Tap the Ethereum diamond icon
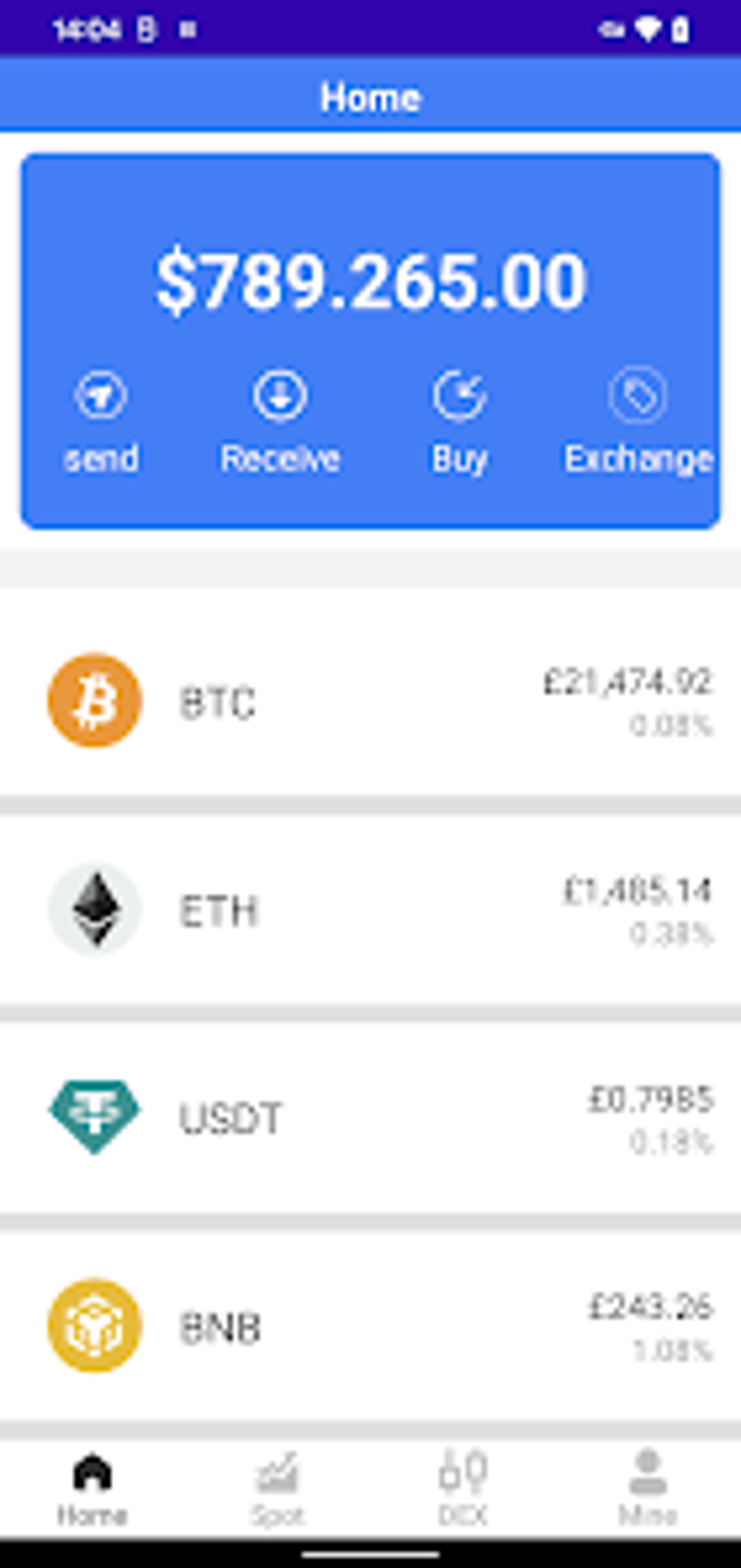This screenshot has height=1568, width=741. (95, 909)
